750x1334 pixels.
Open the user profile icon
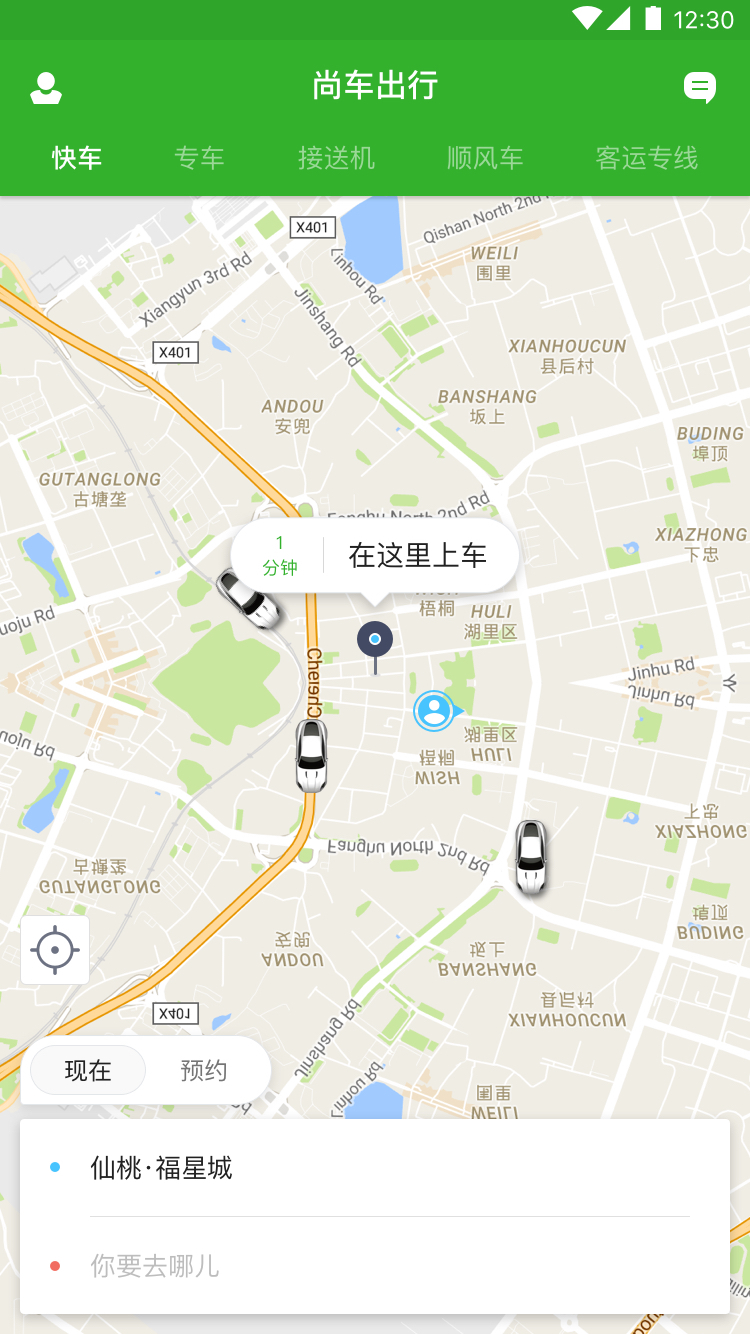46,88
